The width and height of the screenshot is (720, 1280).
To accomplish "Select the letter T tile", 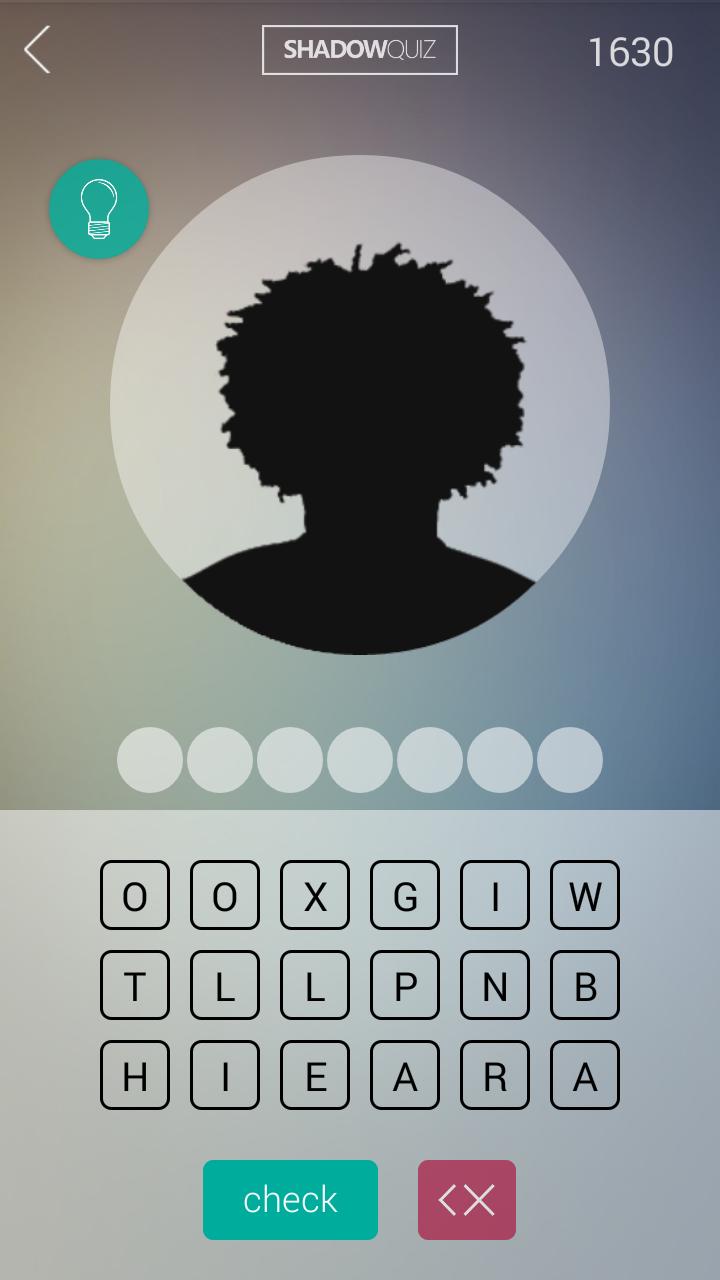I will point(135,985).
